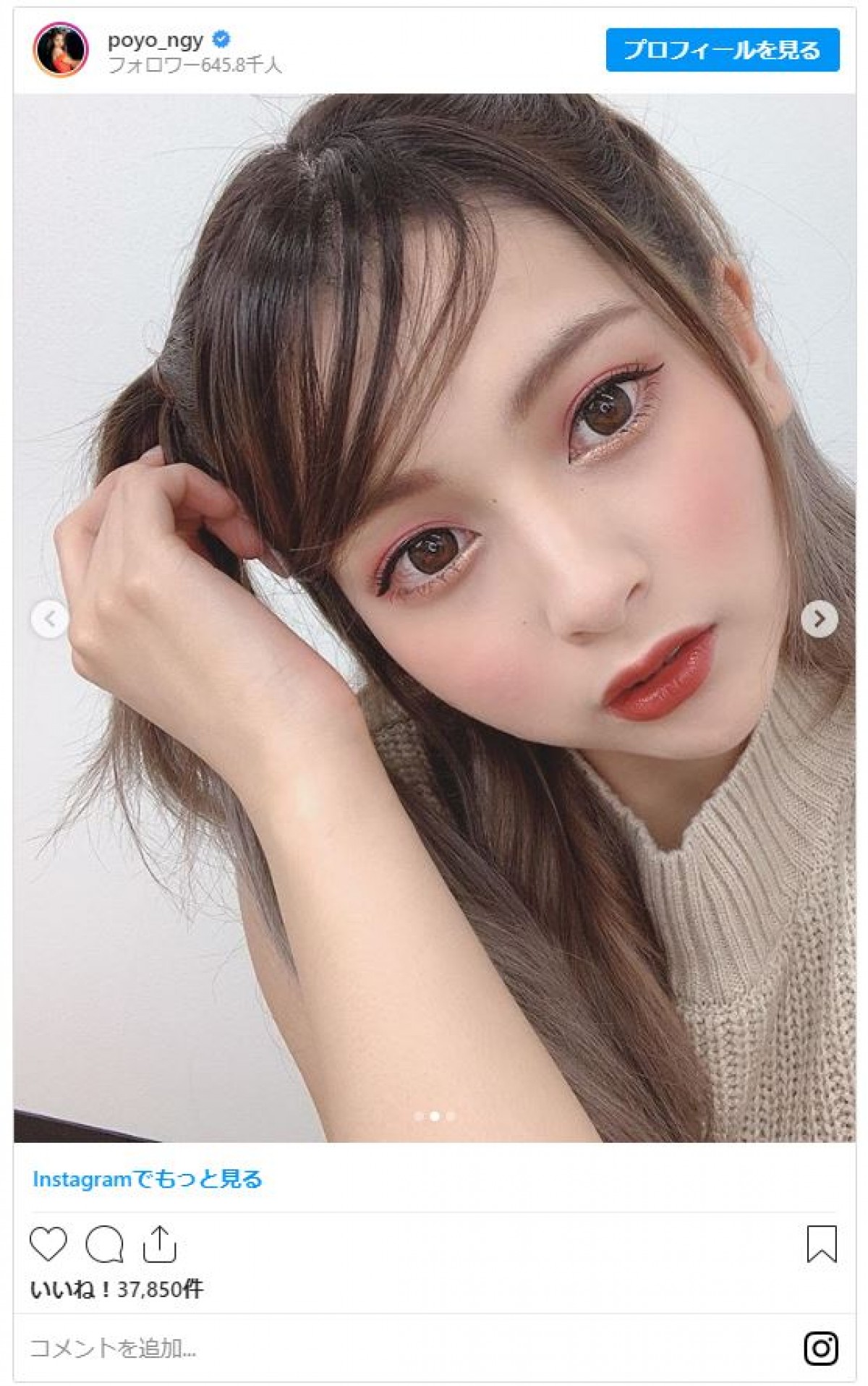The image size is (868, 1386).
Task: Like this post with heart icon
Action: (x=48, y=1244)
